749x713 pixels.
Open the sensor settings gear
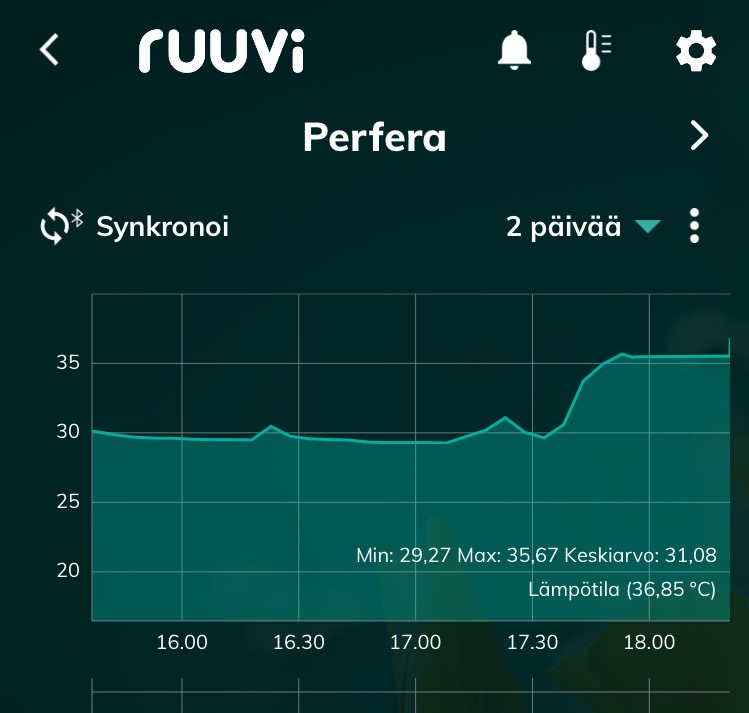pyautogui.click(x=696, y=50)
